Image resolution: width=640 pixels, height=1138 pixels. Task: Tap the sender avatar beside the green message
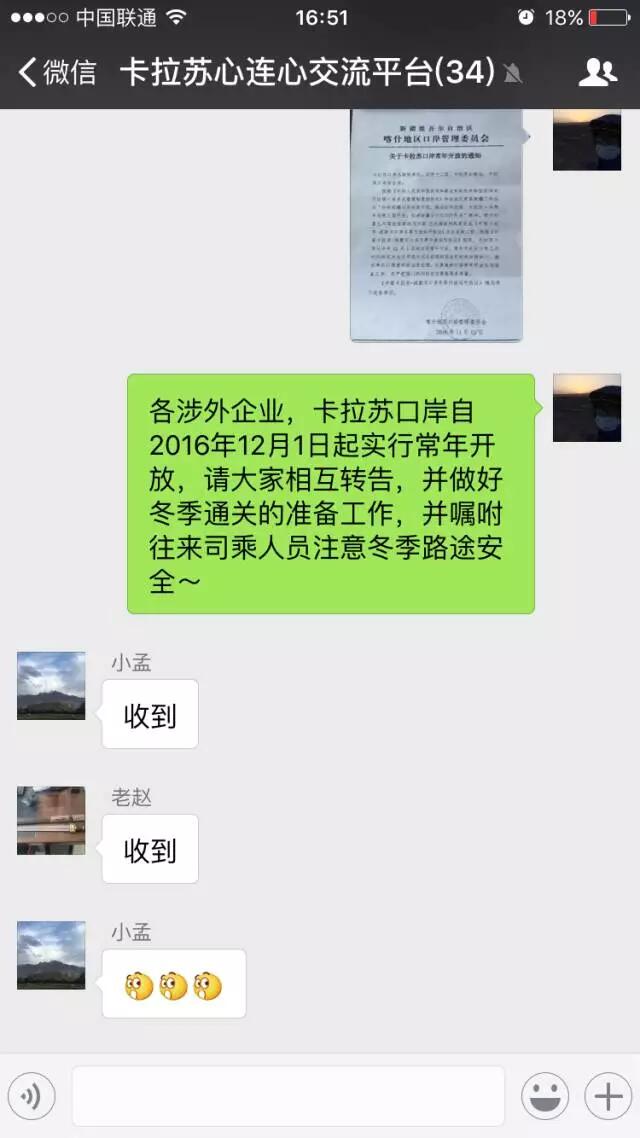[x=587, y=408]
